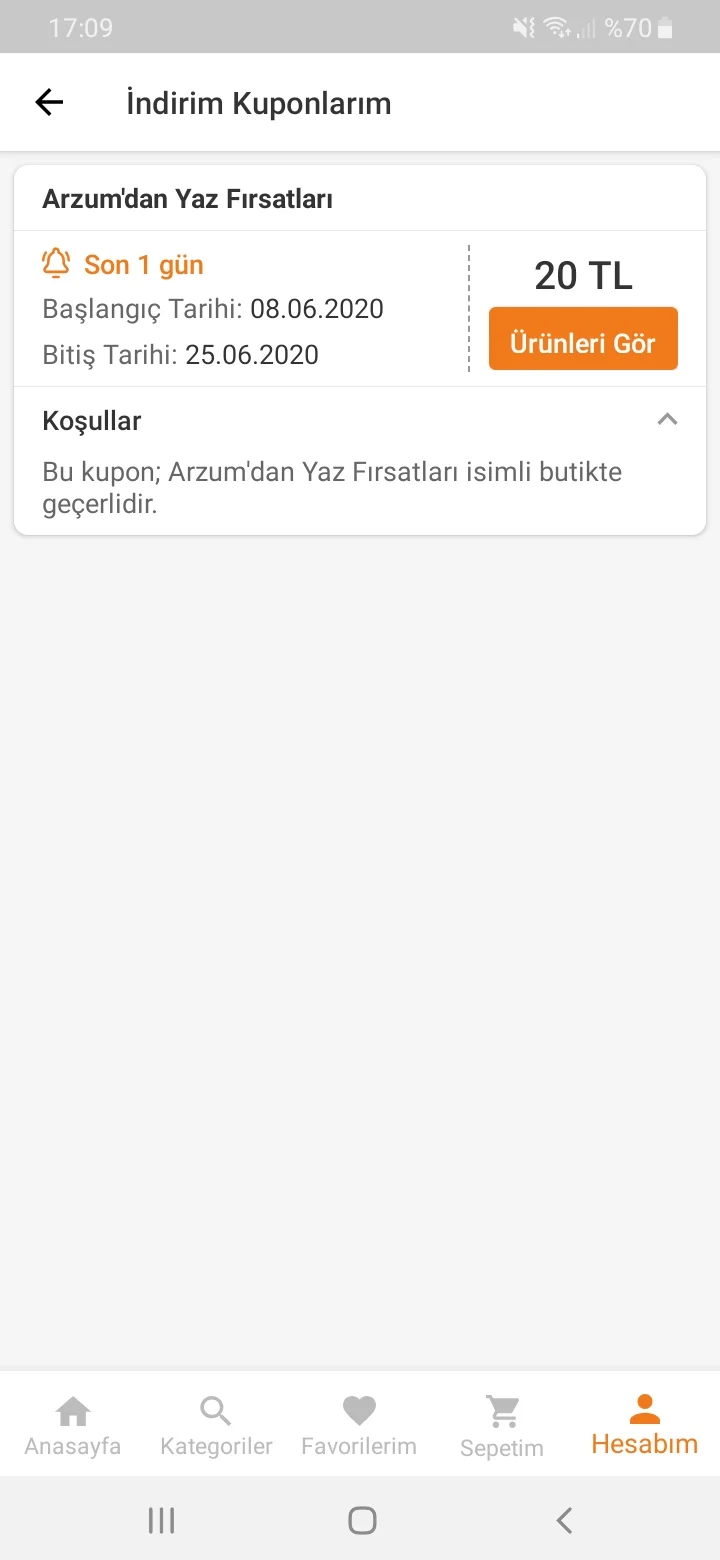720x1560 pixels.
Task: Tap the Ürünleri Gör button
Action: [583, 339]
